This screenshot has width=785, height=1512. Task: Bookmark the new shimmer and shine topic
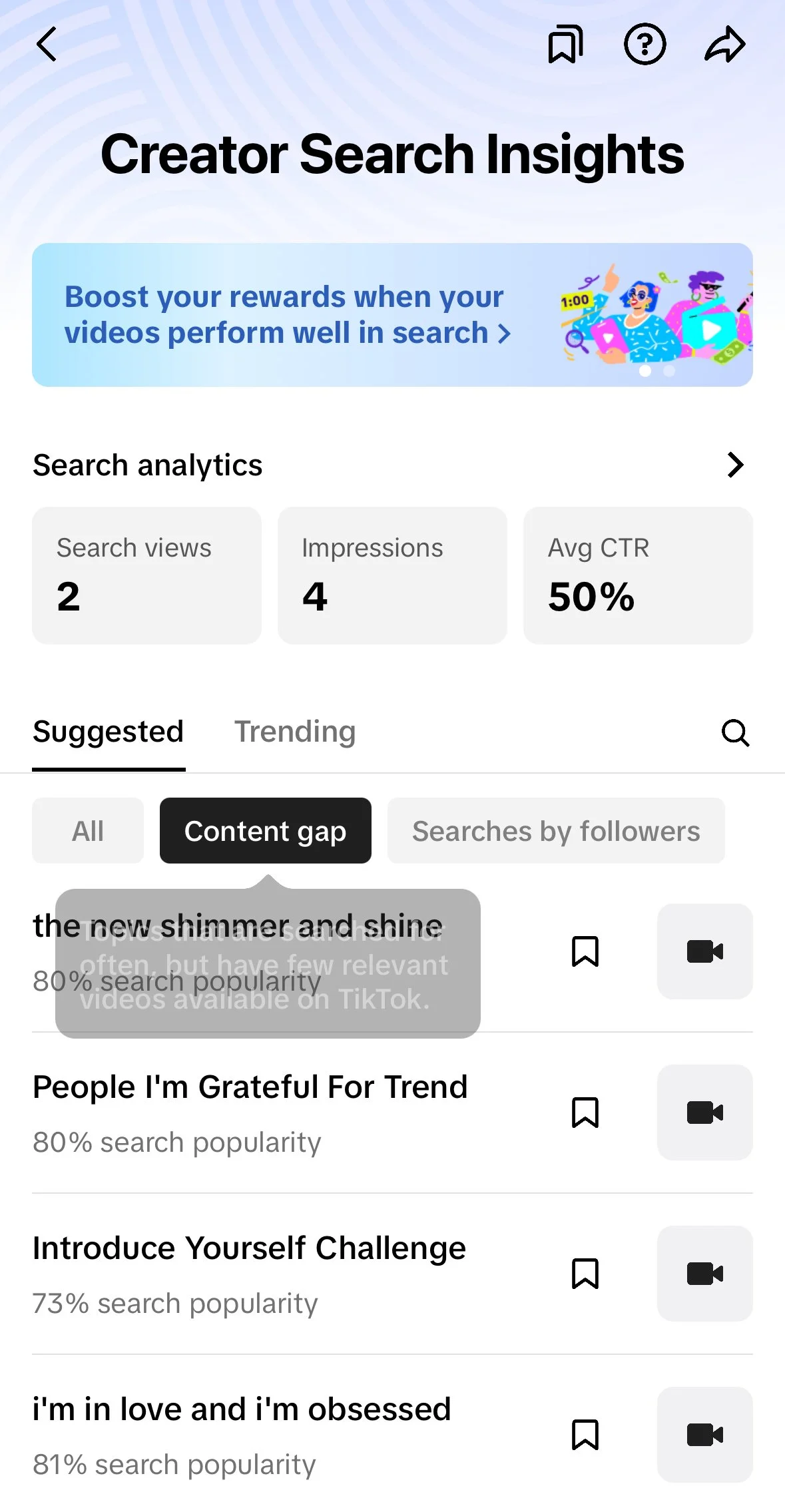[585, 951]
